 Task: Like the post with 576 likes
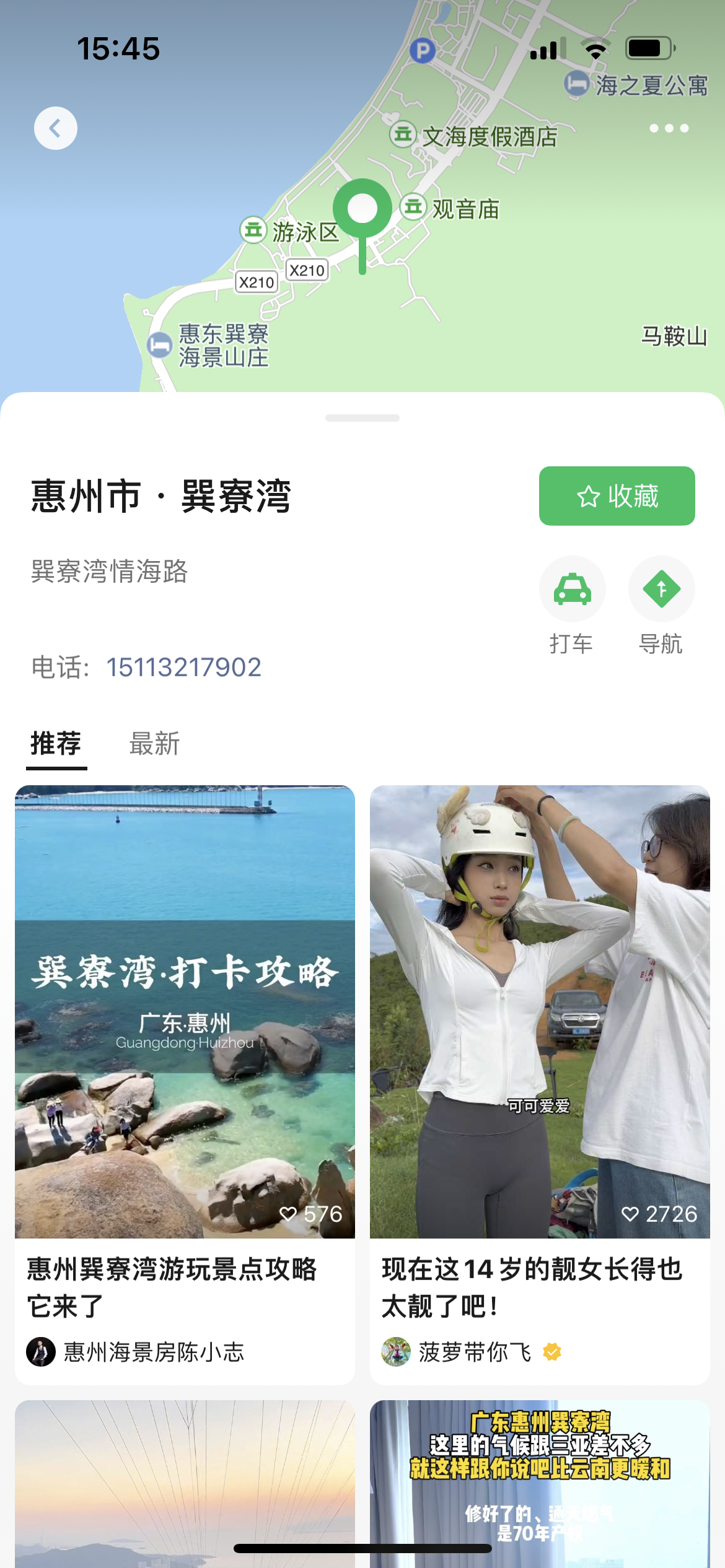[288, 1214]
